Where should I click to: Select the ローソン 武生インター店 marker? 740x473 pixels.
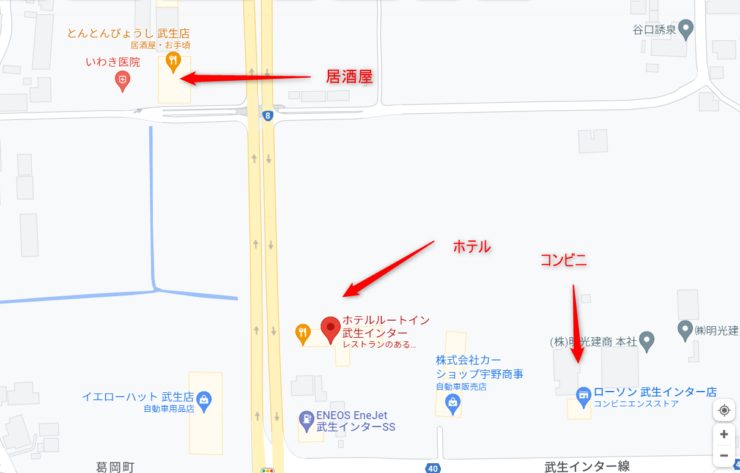583,392
